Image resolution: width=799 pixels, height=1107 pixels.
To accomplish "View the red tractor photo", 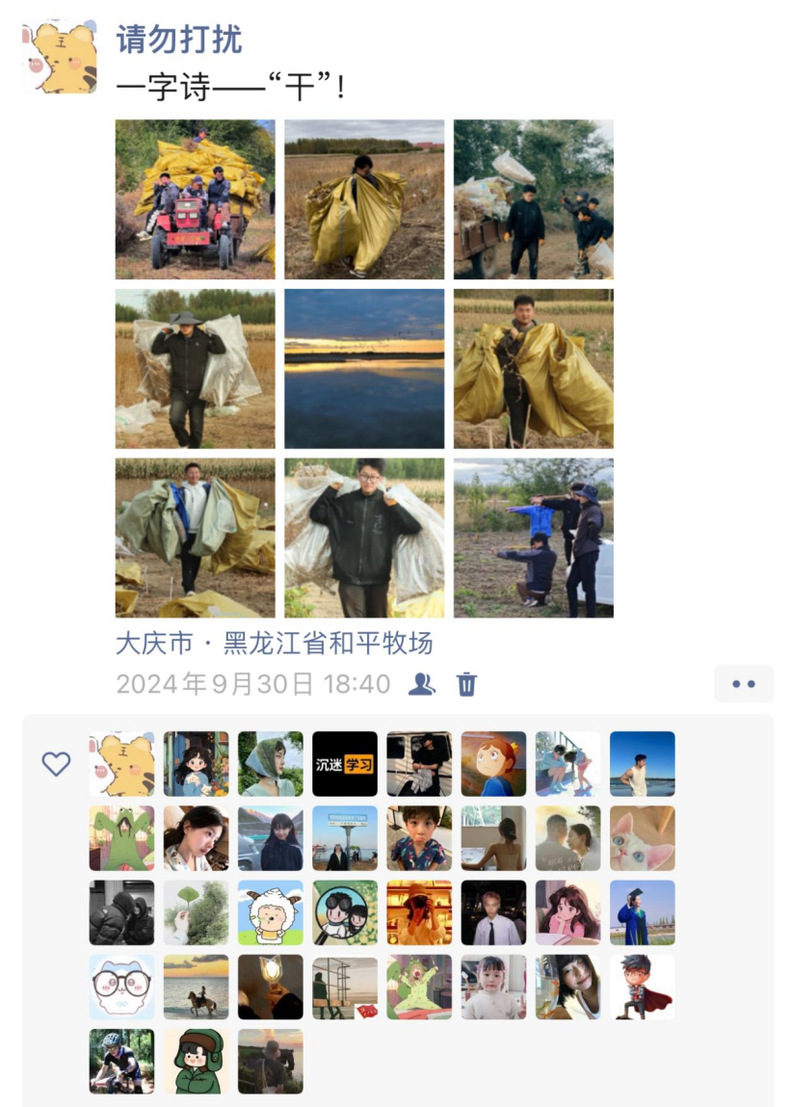I will click(195, 199).
